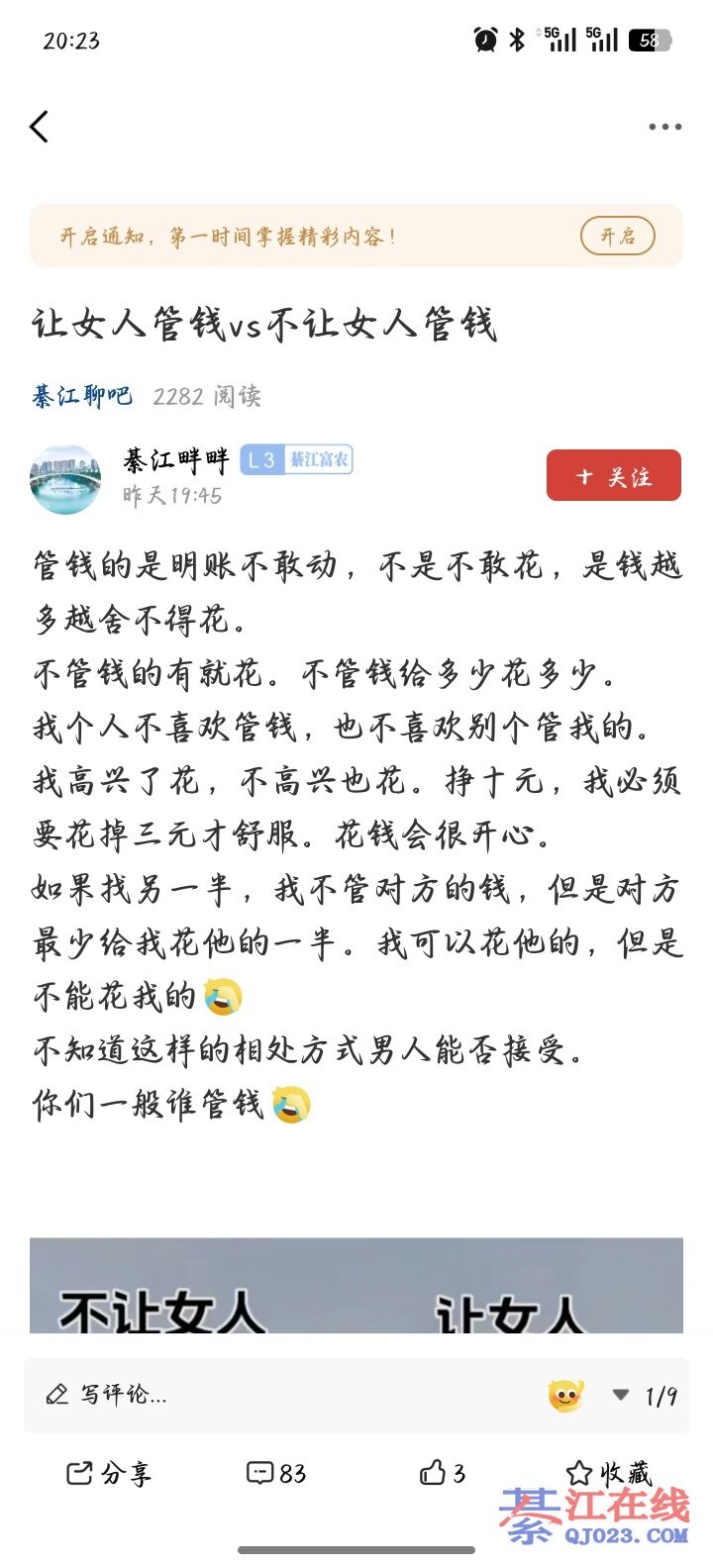Open the emoji picker in comment bar
The image size is (713, 1568).
click(565, 1396)
